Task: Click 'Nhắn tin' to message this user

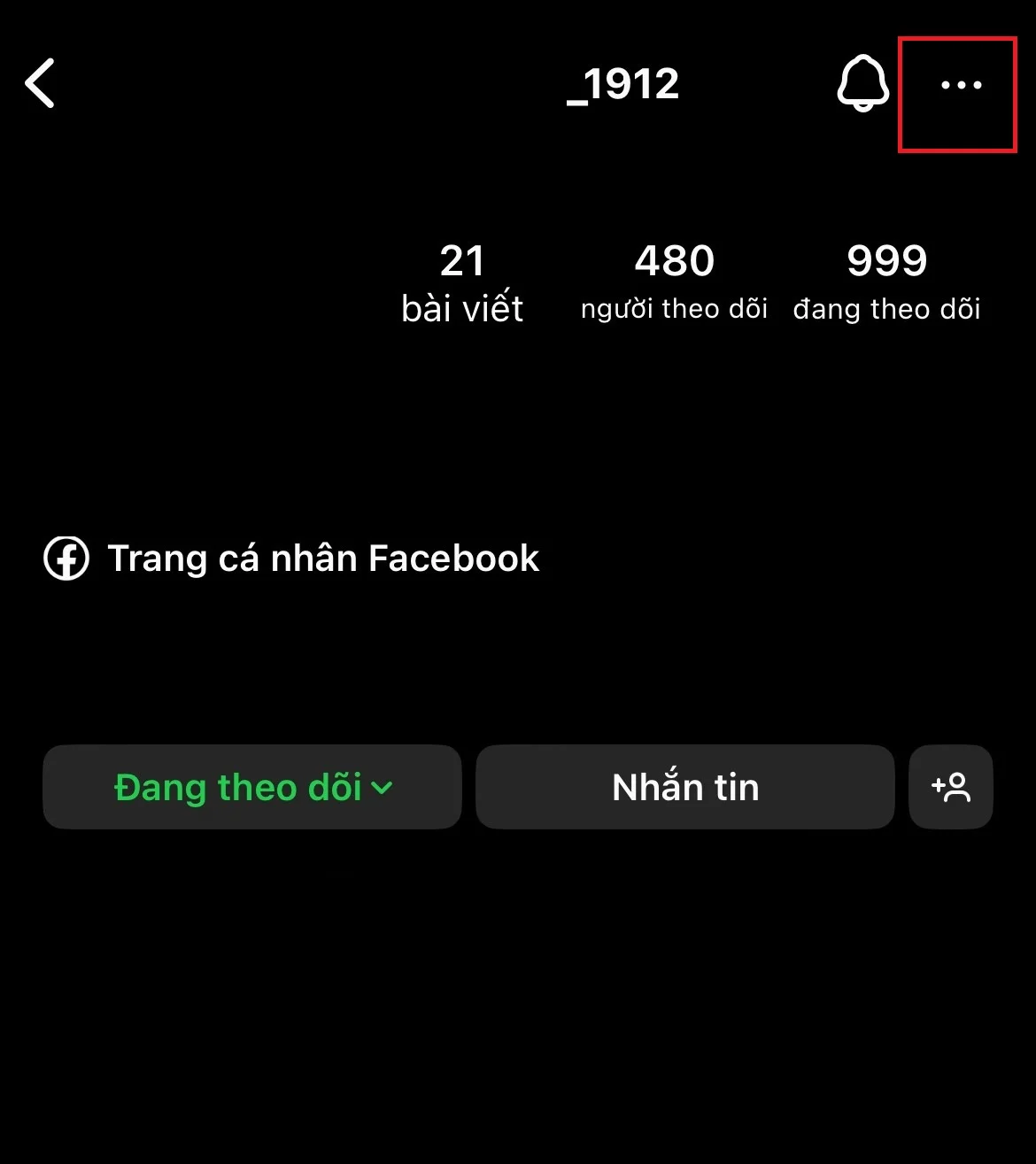Action: (x=684, y=787)
